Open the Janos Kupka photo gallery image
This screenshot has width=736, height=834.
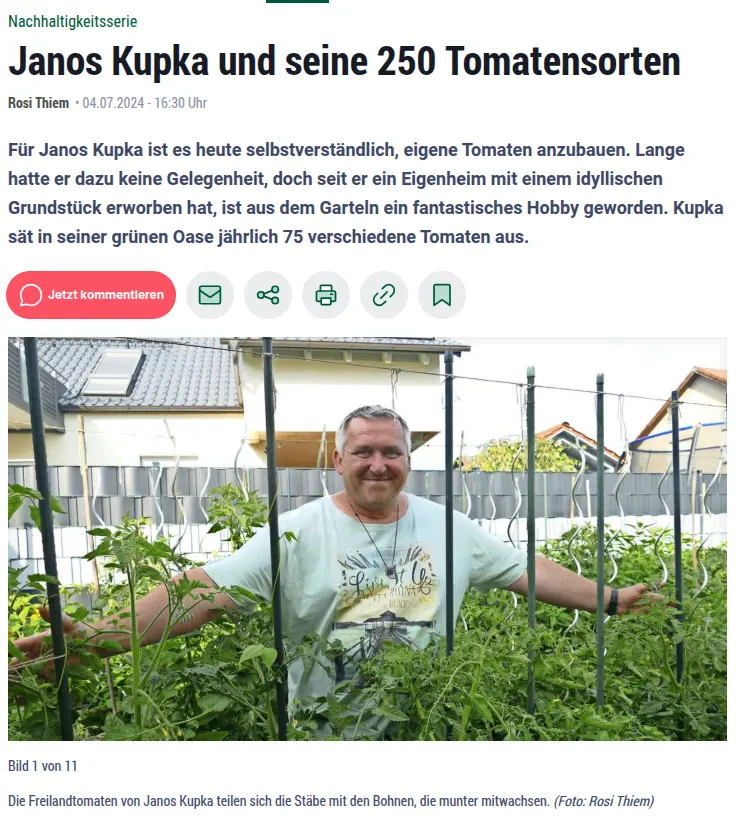click(367, 539)
